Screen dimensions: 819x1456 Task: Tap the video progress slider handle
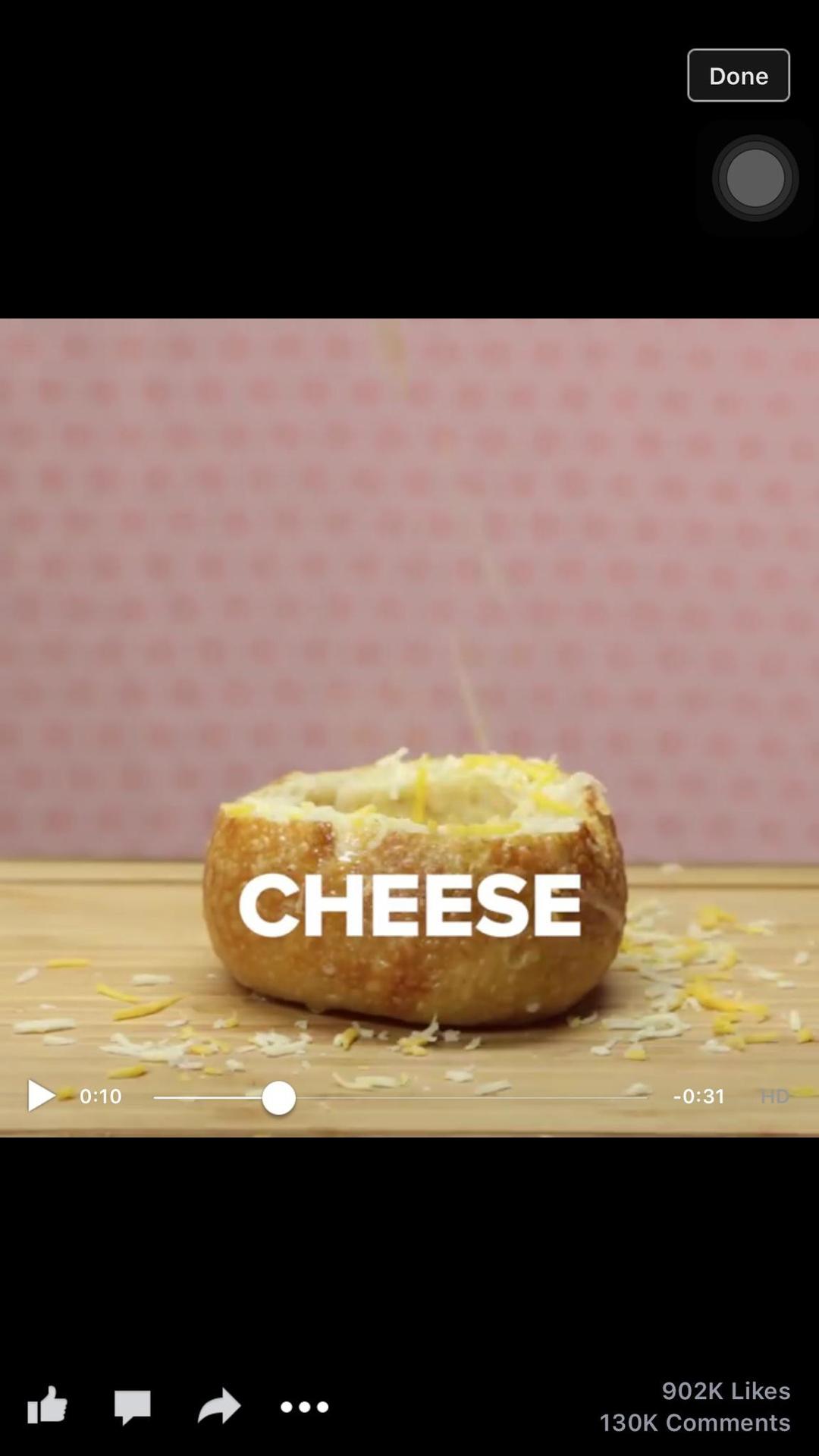278,1097
